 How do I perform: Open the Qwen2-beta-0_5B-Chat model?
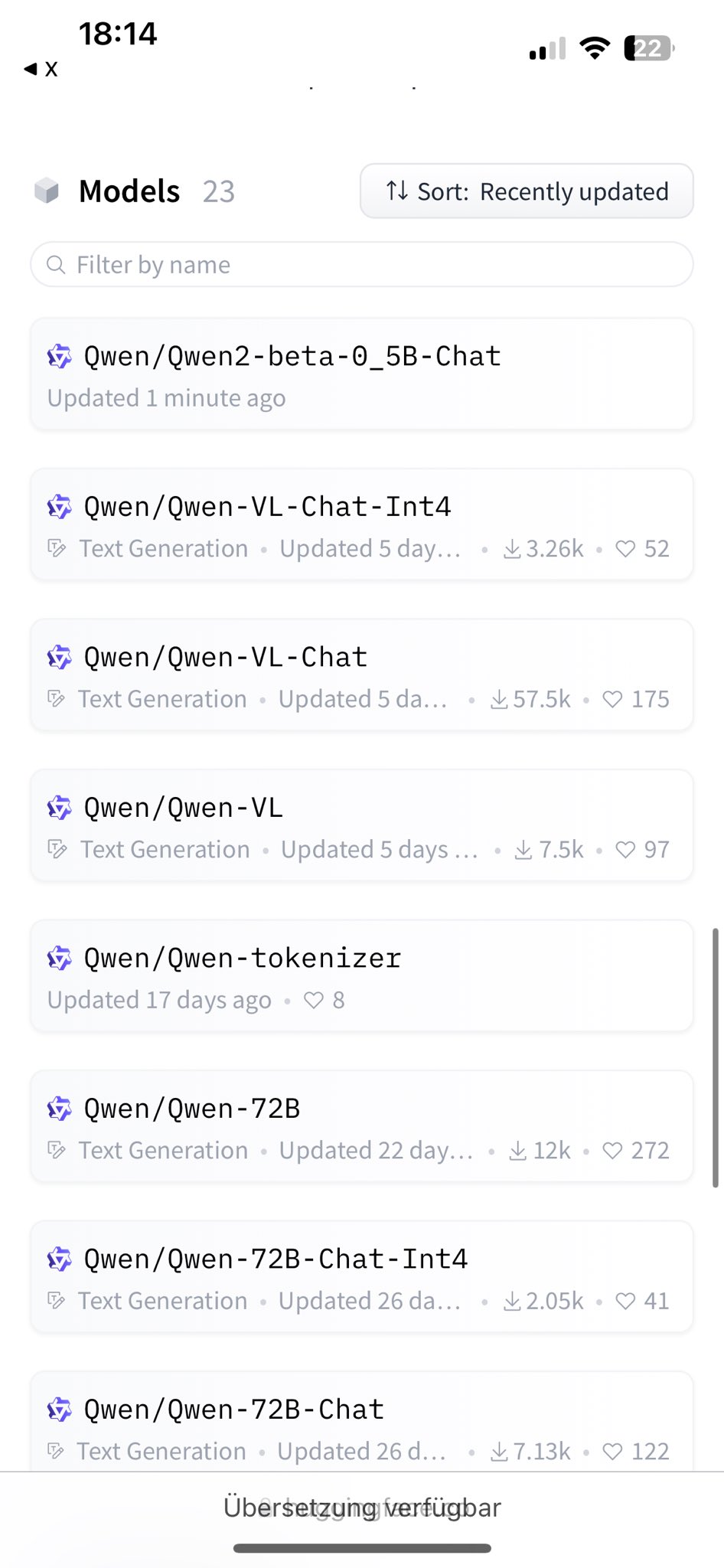[x=362, y=374]
